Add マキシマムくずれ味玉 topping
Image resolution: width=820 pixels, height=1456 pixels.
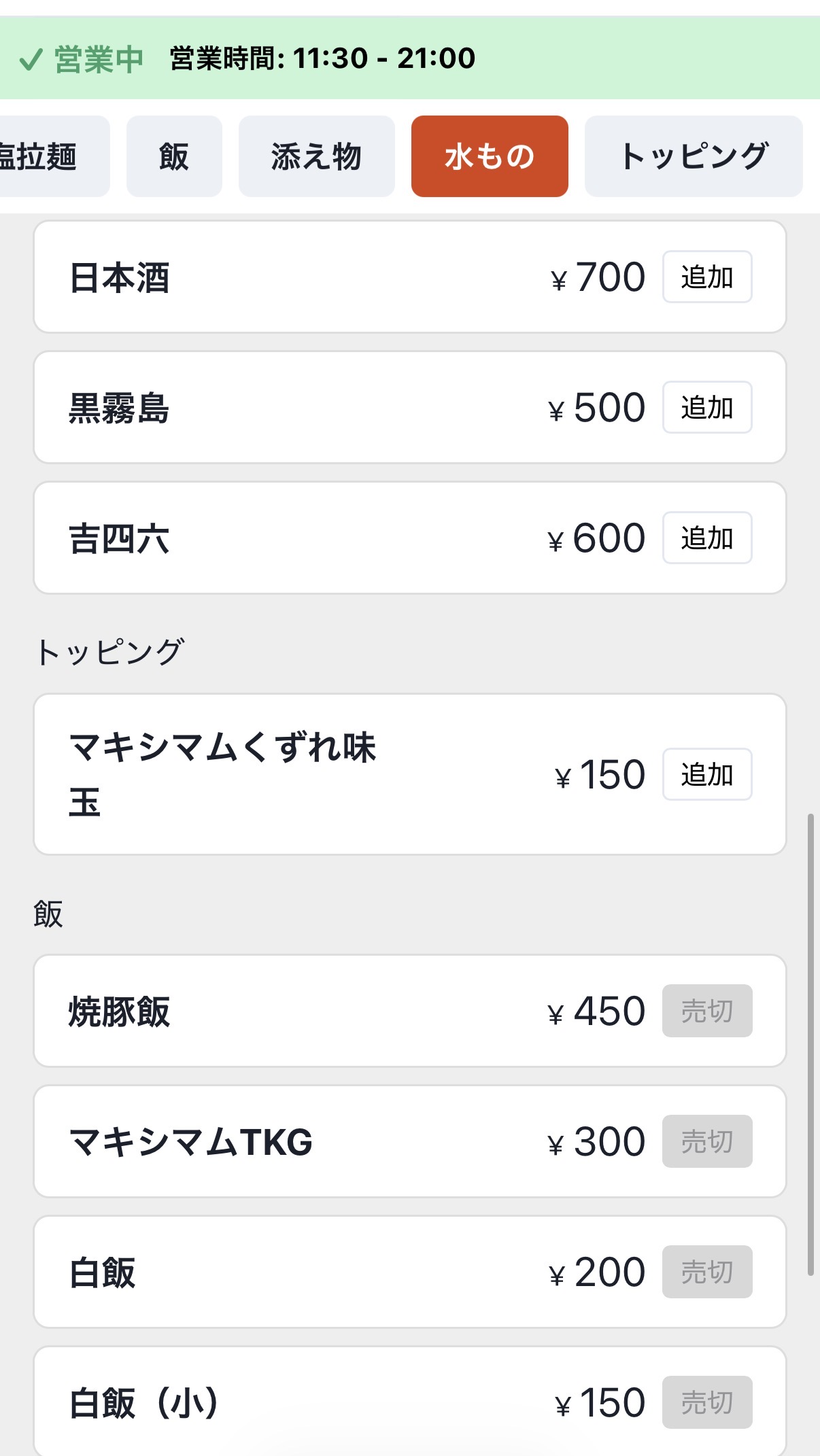click(x=706, y=774)
